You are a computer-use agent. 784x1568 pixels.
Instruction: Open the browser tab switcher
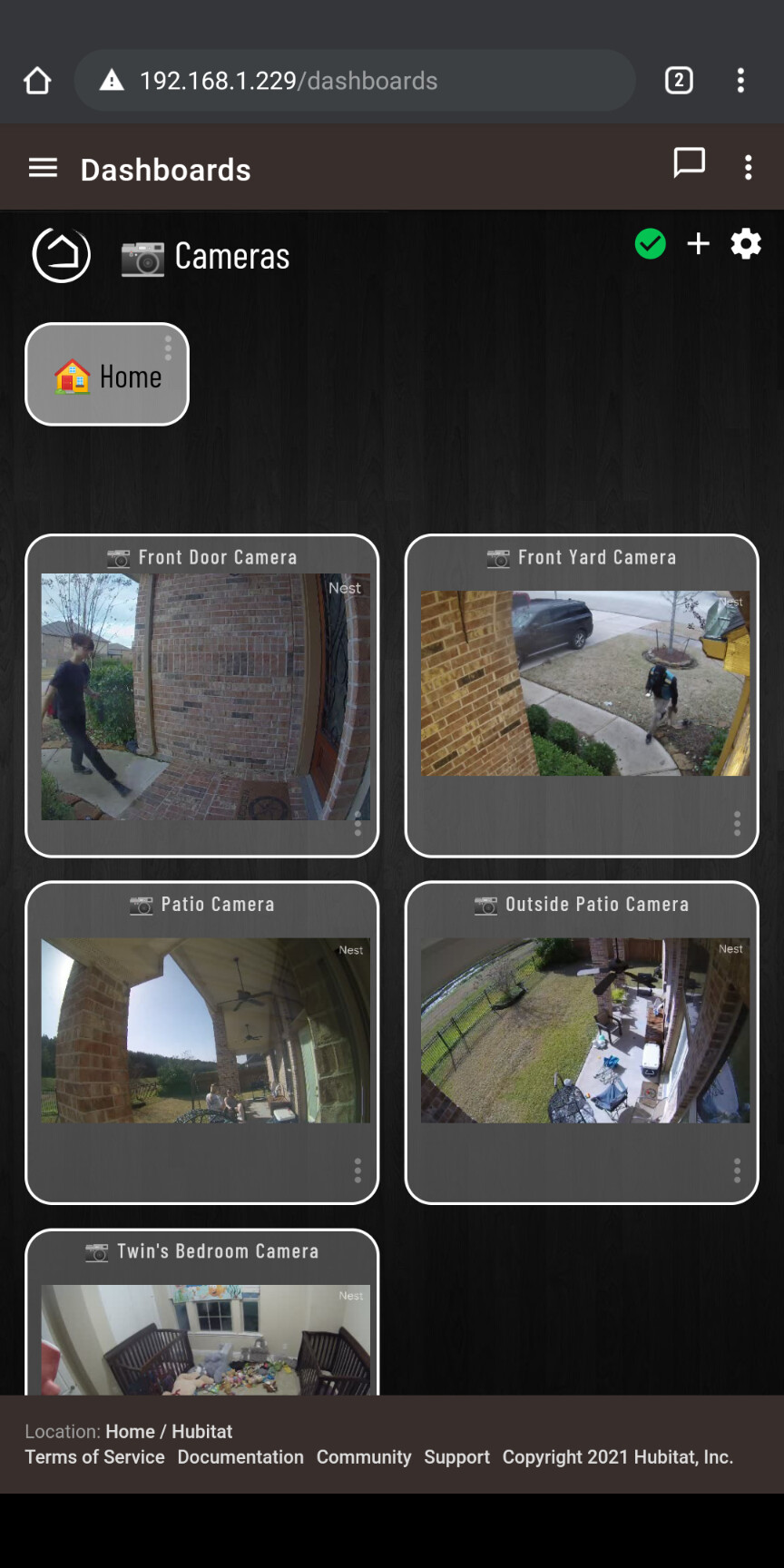point(679,81)
